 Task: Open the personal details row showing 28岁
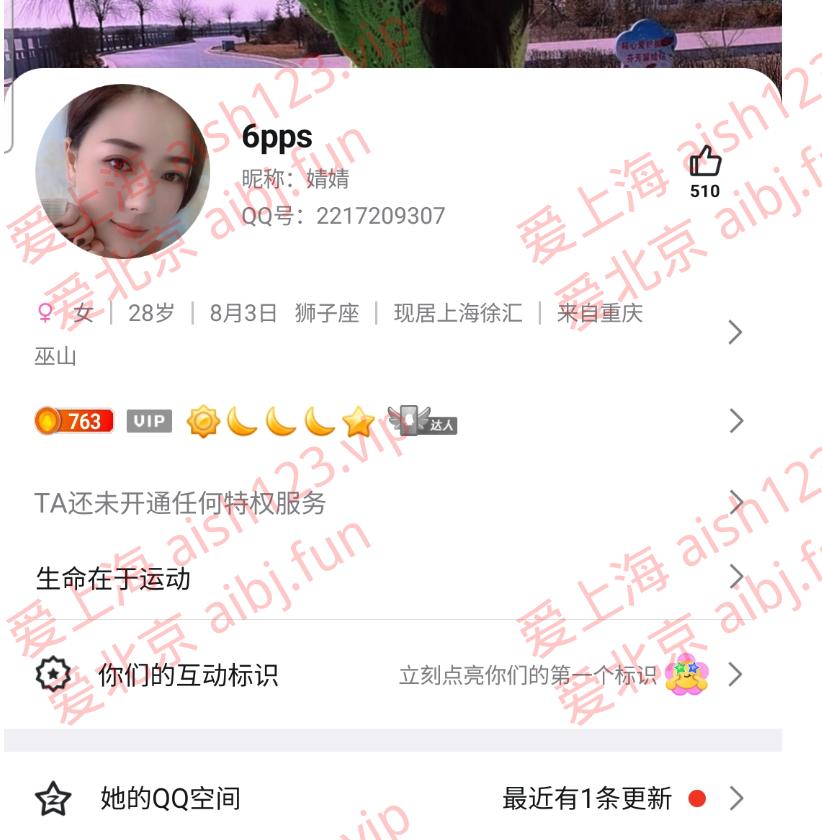click(x=390, y=332)
